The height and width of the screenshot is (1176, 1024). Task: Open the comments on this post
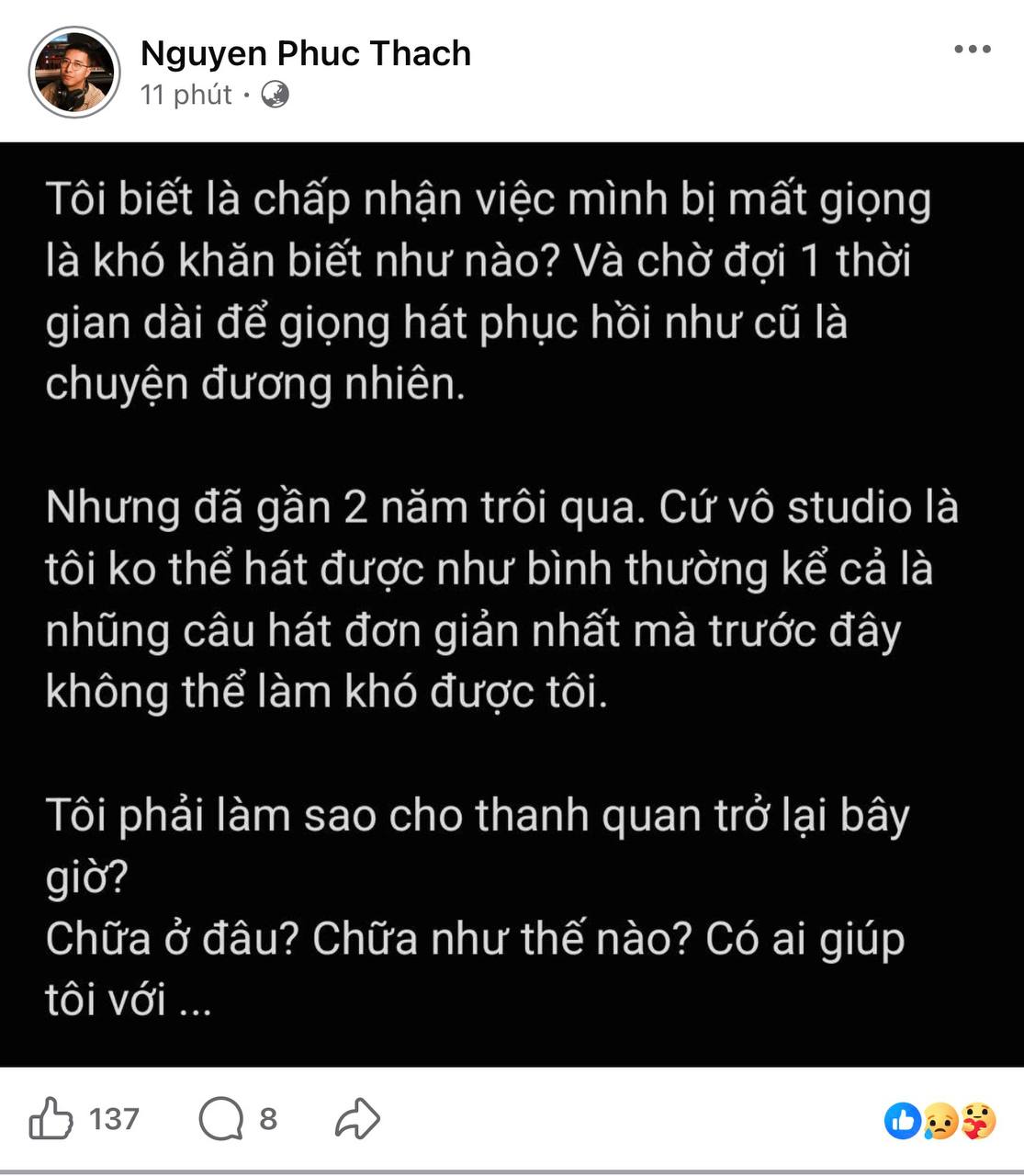point(221,1119)
